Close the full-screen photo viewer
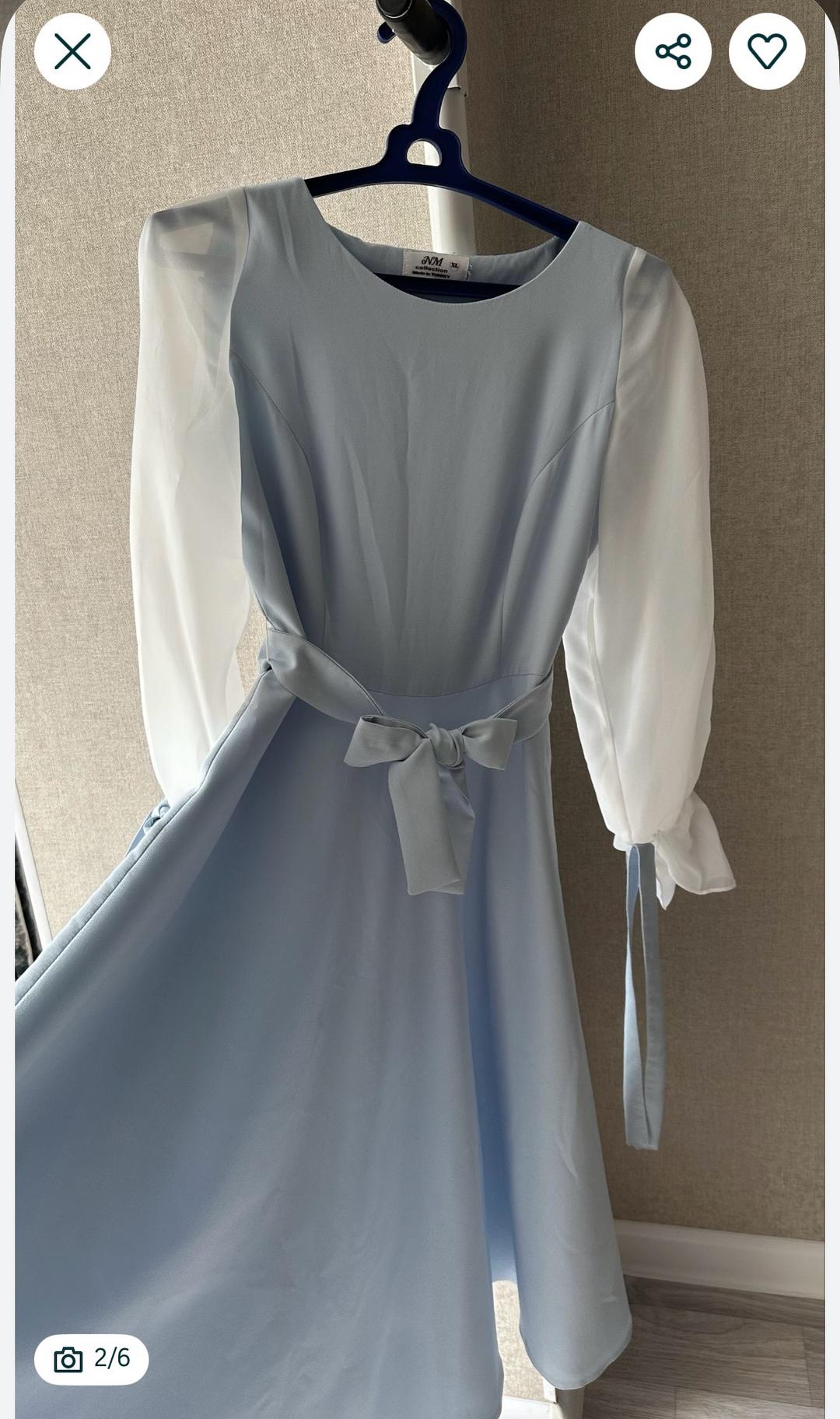The width and height of the screenshot is (840, 1419). [x=72, y=51]
